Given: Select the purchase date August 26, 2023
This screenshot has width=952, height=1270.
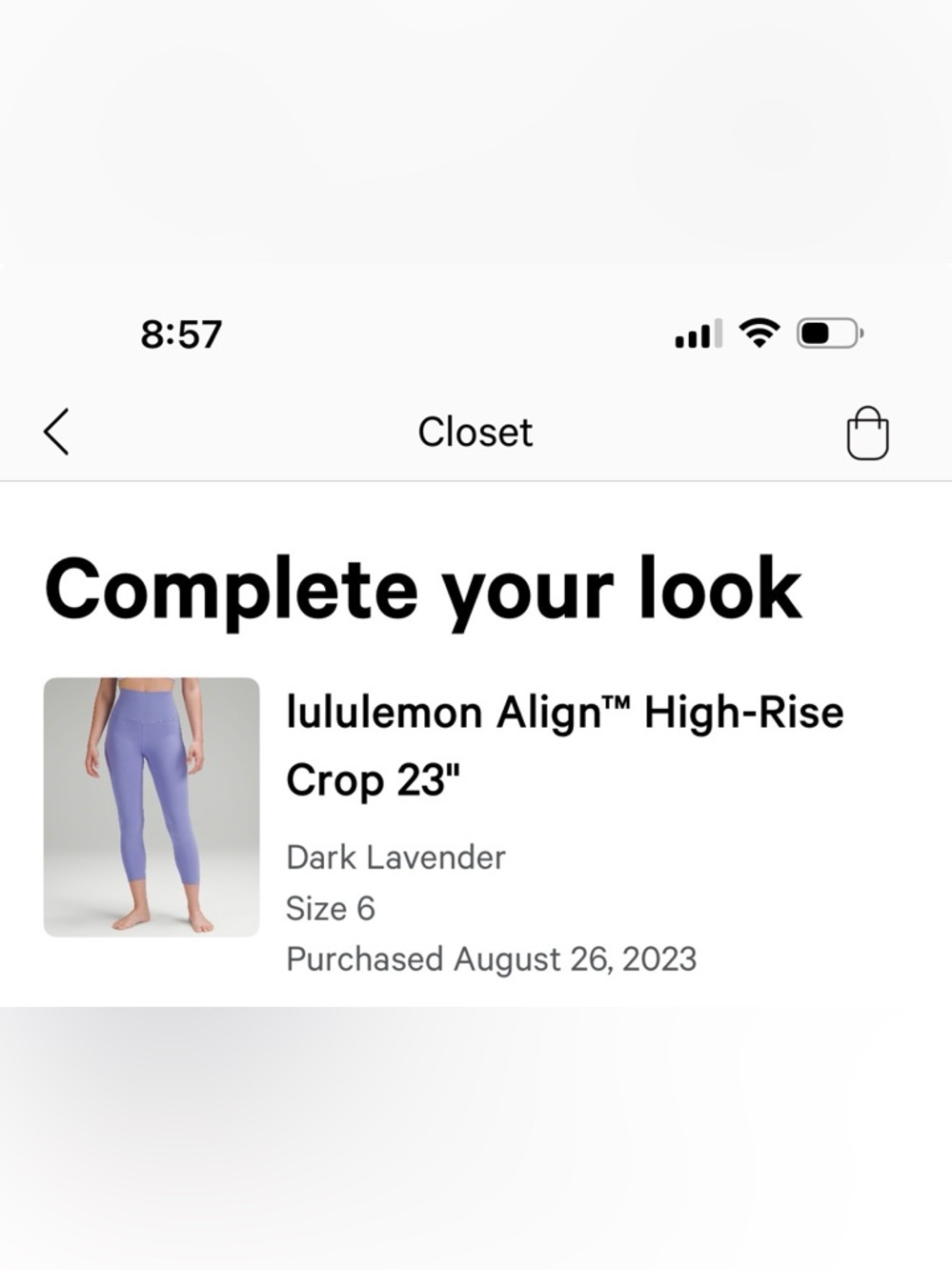Looking at the screenshot, I should coord(492,958).
